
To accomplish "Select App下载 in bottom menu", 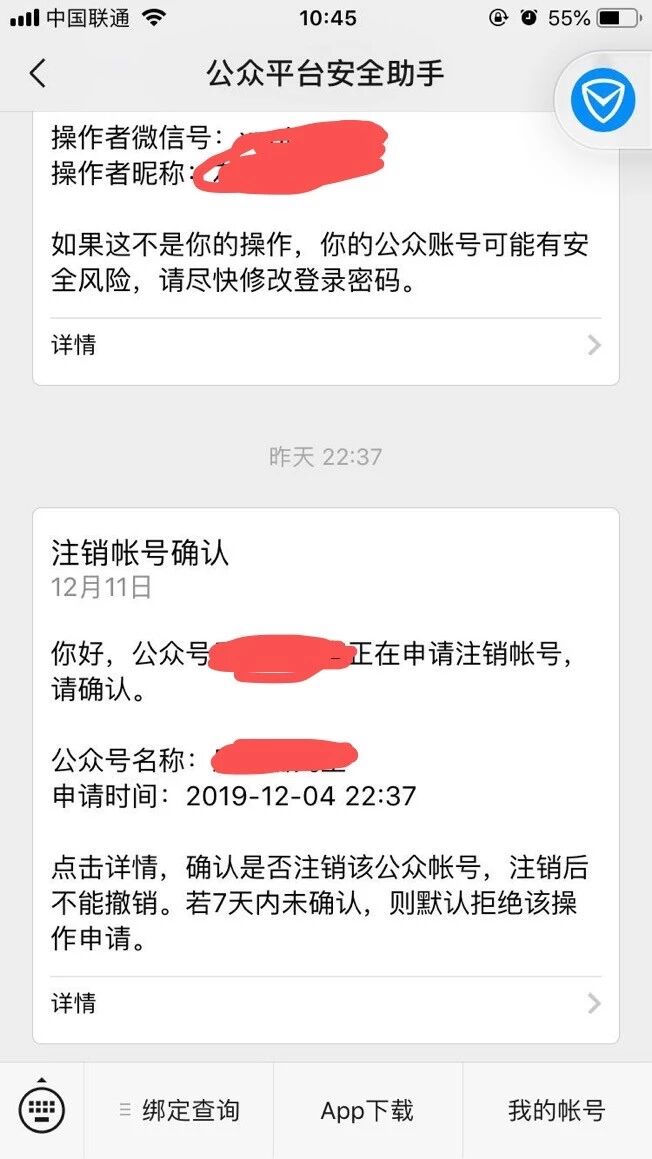I will tap(367, 1110).
